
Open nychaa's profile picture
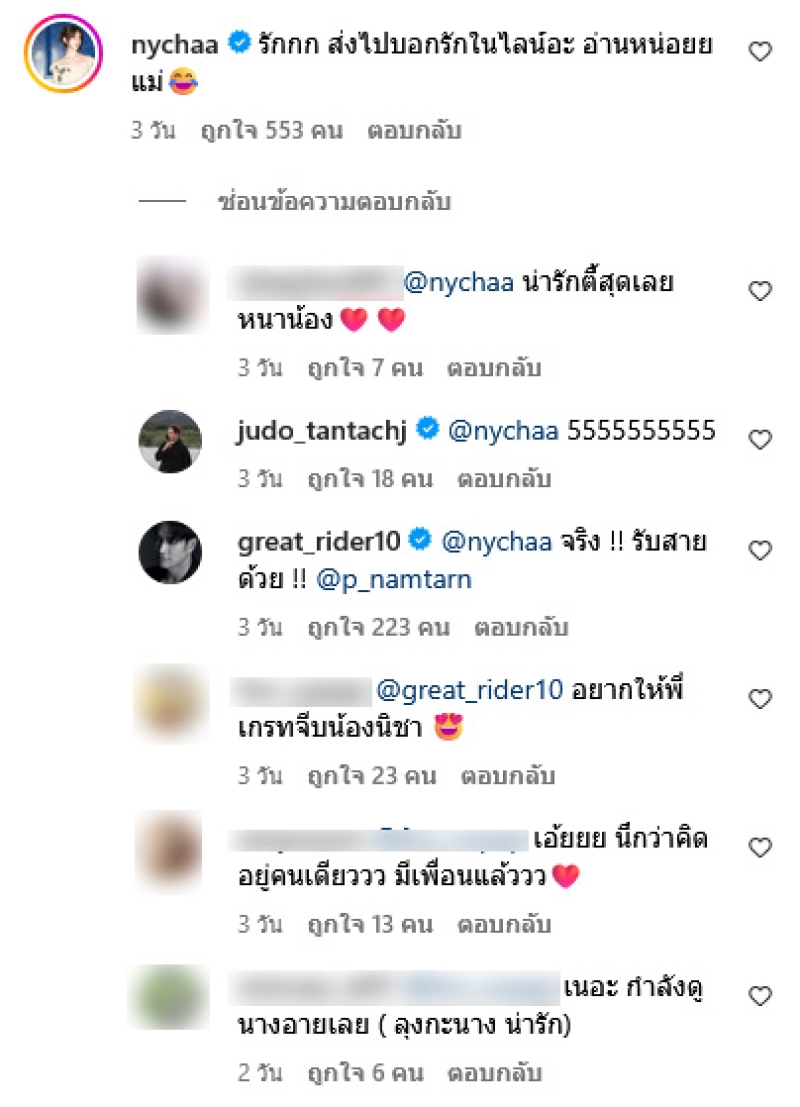click(x=64, y=52)
